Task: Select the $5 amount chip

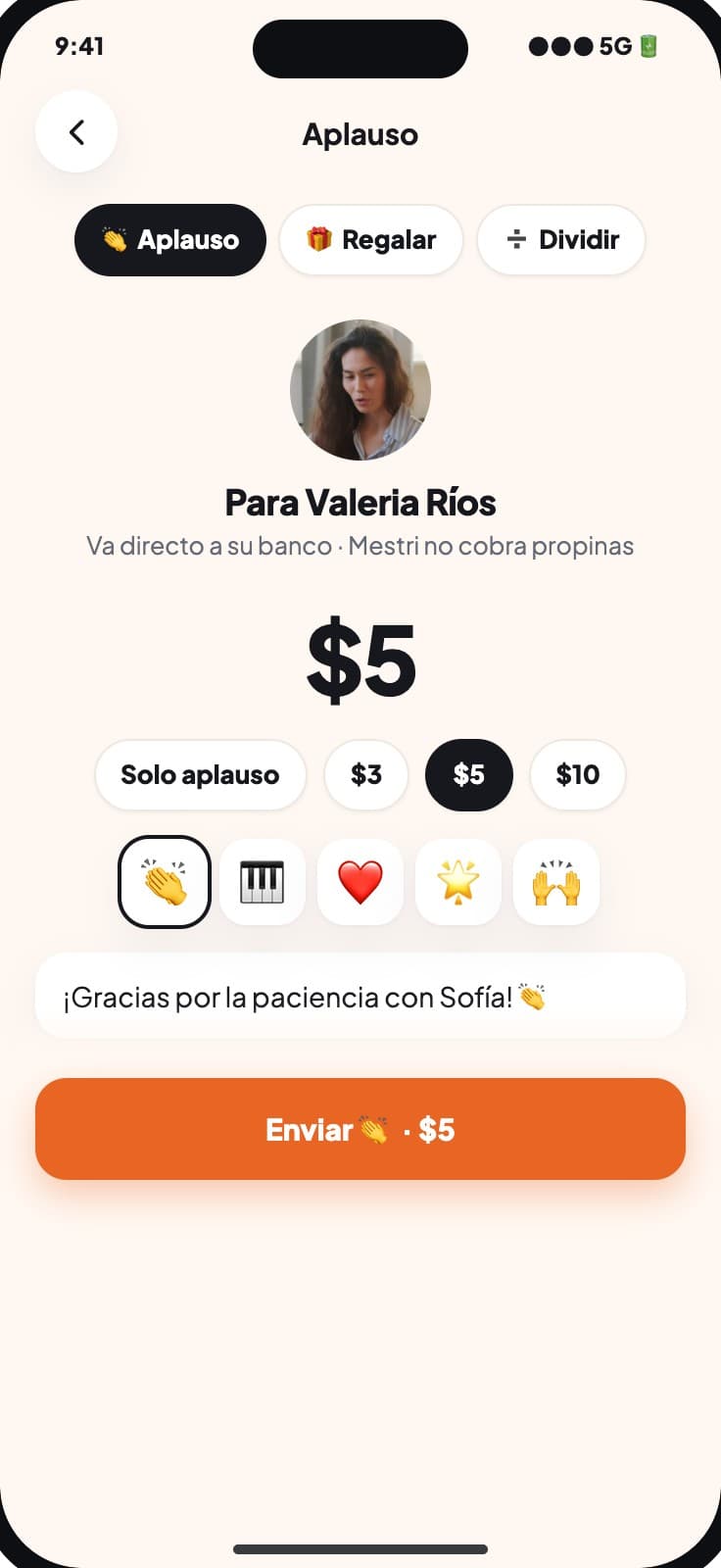Action: tap(469, 775)
